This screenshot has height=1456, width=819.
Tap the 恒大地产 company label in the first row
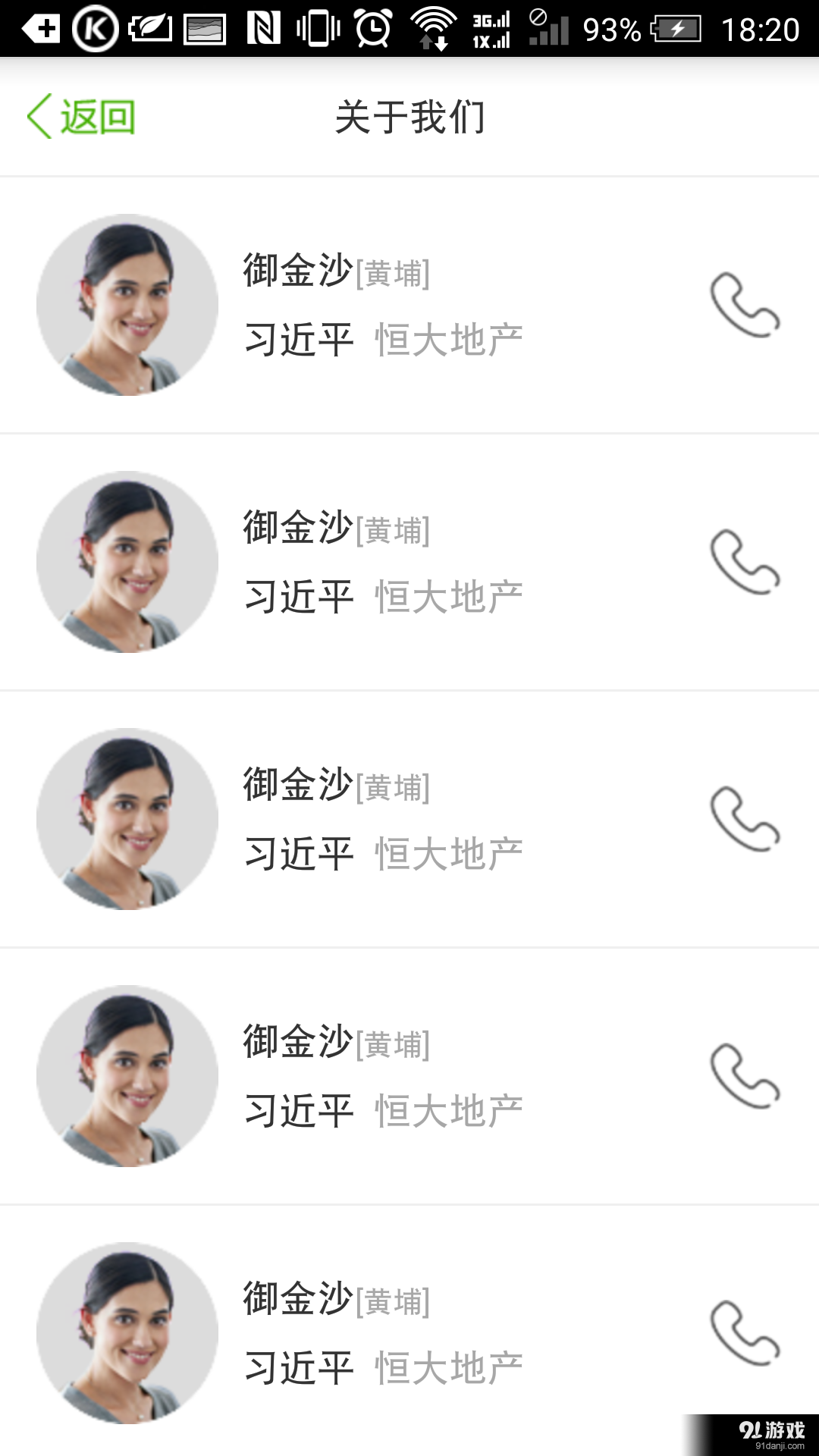point(449,339)
